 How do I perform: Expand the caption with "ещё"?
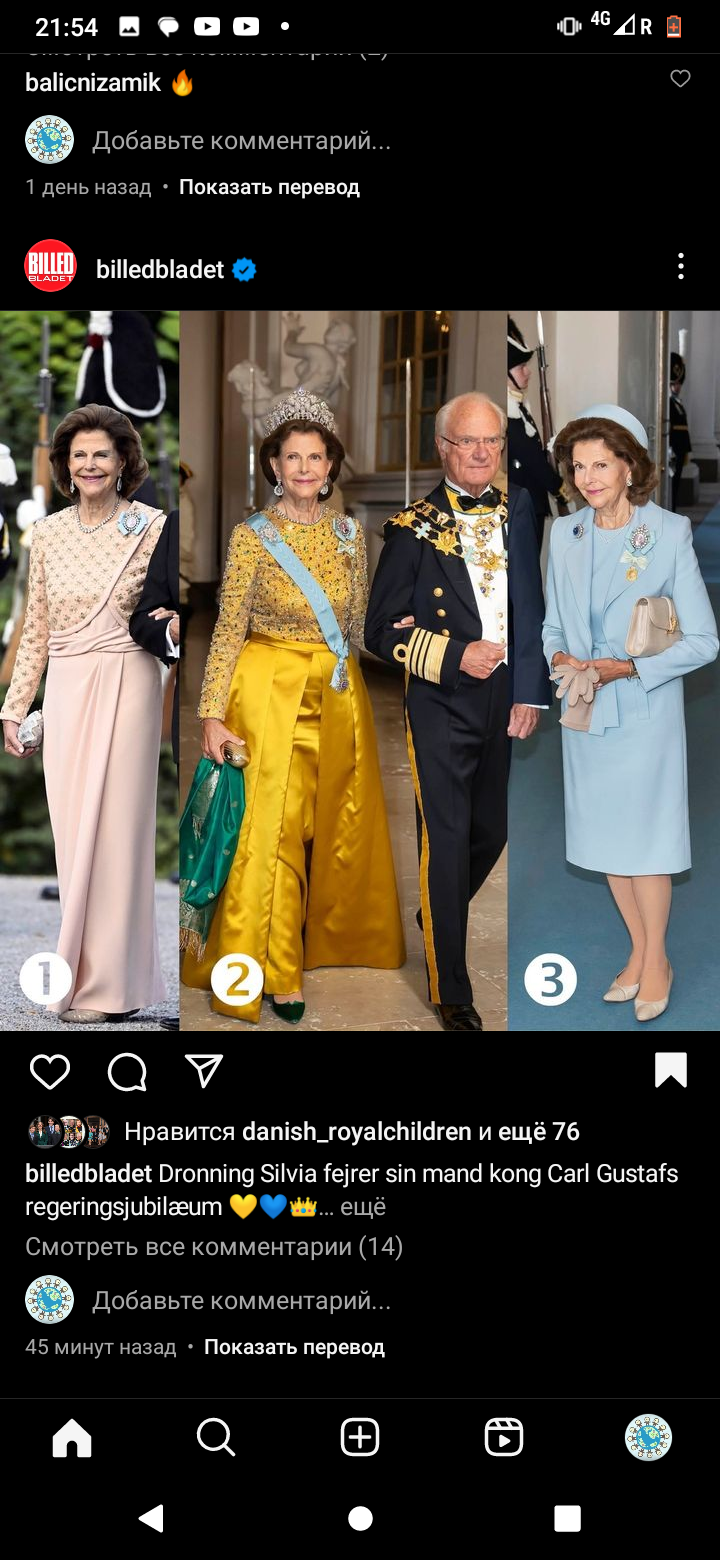pyautogui.click(x=362, y=1206)
